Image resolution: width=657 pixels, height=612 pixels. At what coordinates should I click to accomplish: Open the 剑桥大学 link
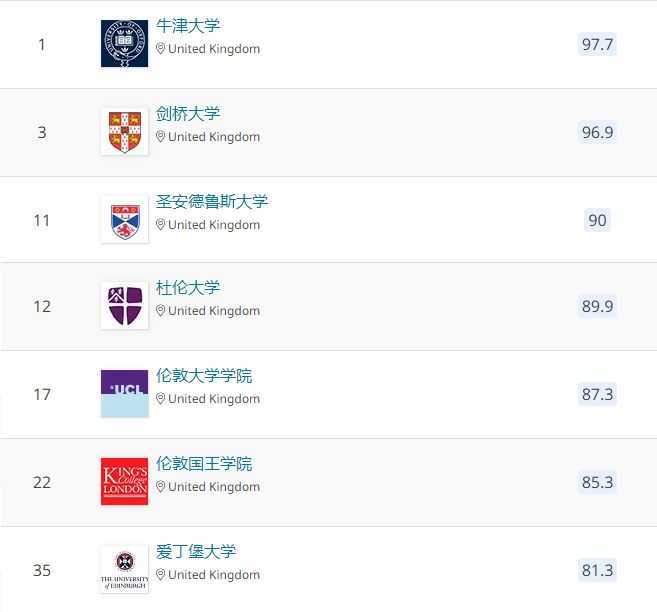(188, 114)
